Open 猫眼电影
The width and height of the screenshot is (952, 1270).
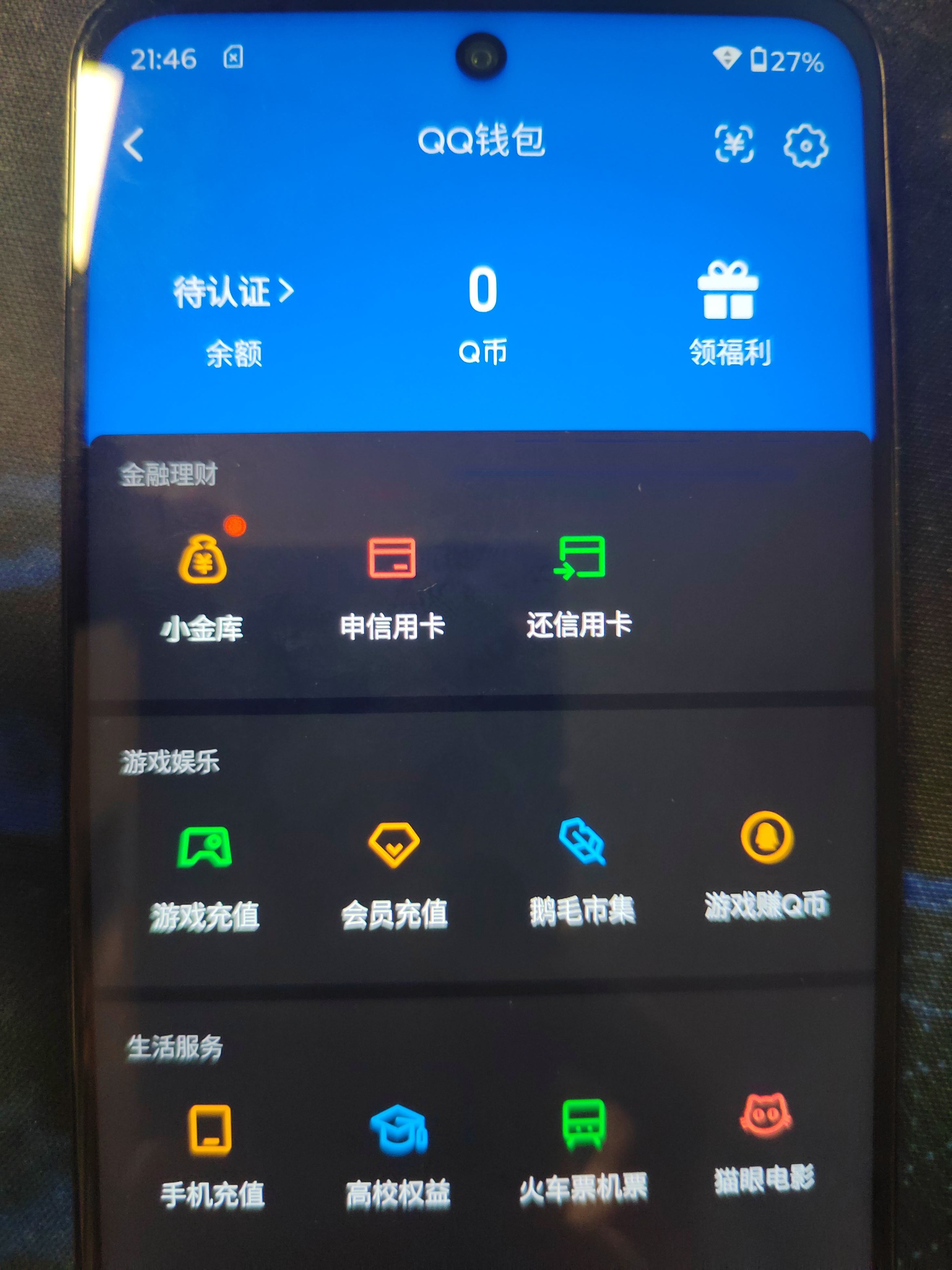[x=764, y=1142]
